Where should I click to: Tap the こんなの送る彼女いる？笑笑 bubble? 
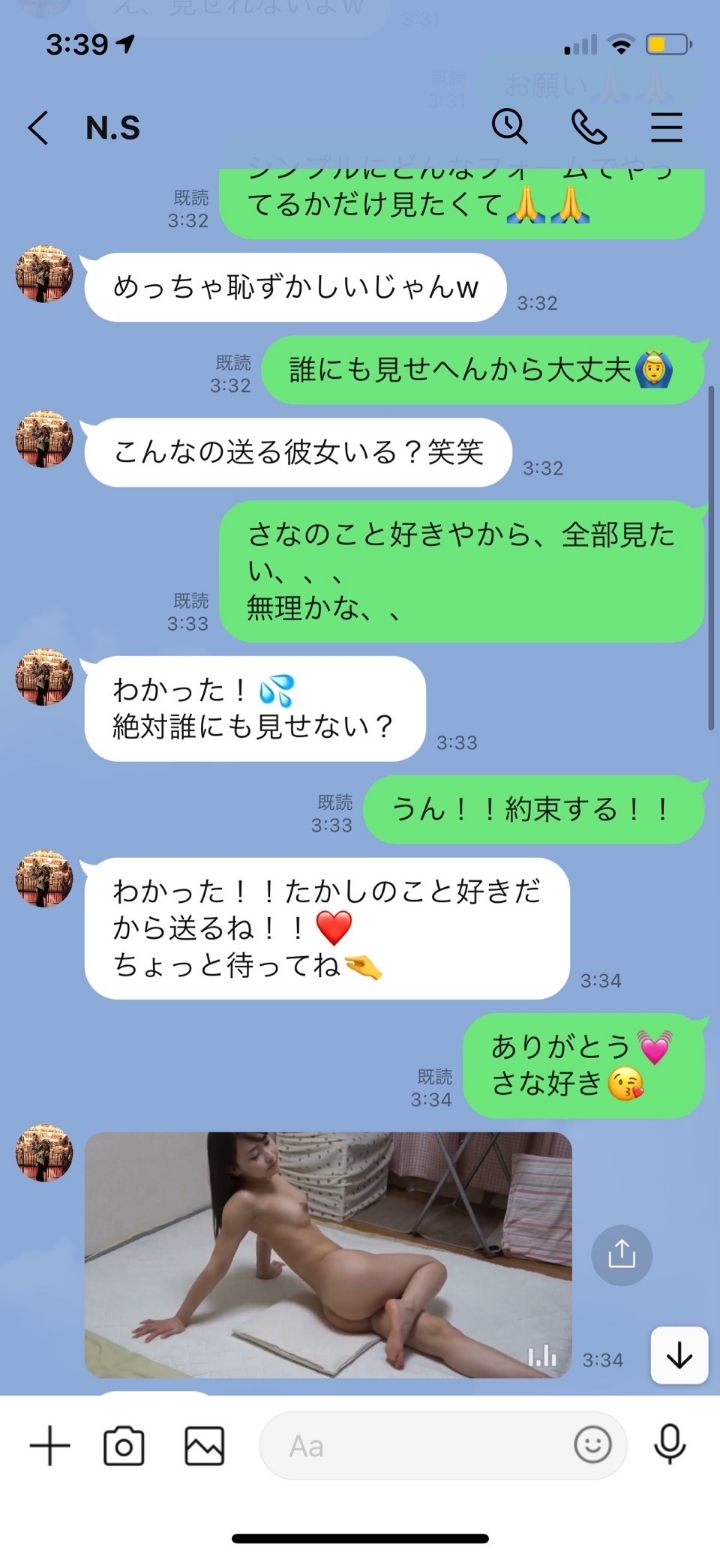pyautogui.click(x=298, y=452)
